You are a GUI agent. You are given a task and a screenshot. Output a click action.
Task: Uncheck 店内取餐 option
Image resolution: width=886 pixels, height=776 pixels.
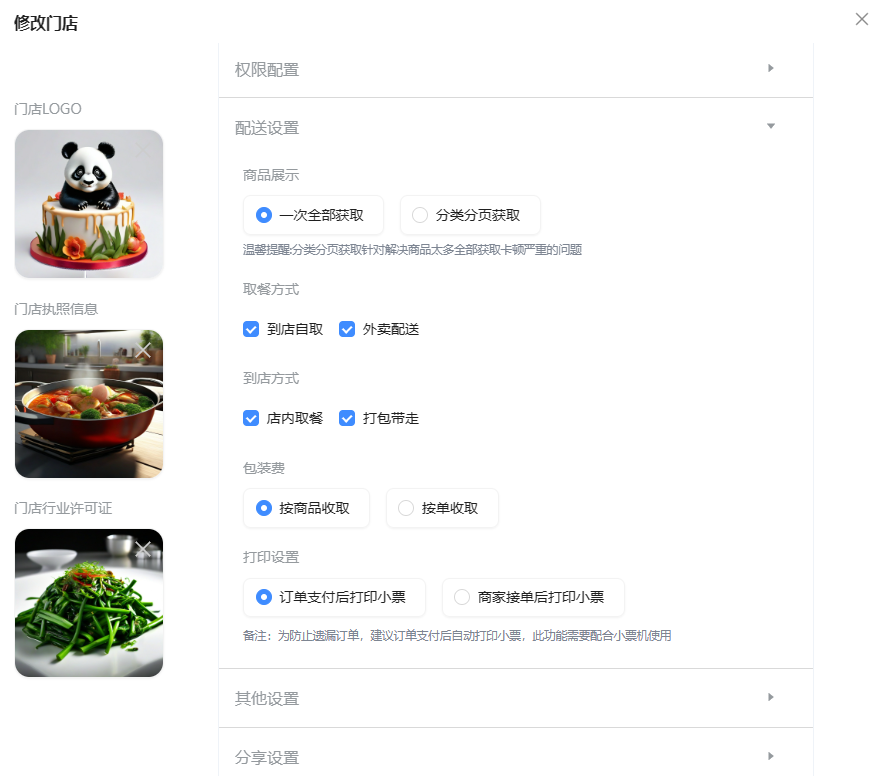tap(251, 418)
